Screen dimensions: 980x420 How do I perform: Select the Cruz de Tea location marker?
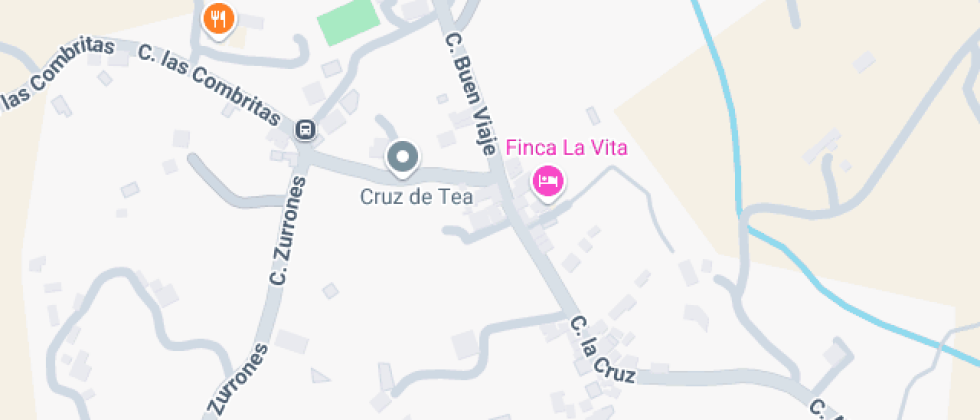[x=403, y=158]
